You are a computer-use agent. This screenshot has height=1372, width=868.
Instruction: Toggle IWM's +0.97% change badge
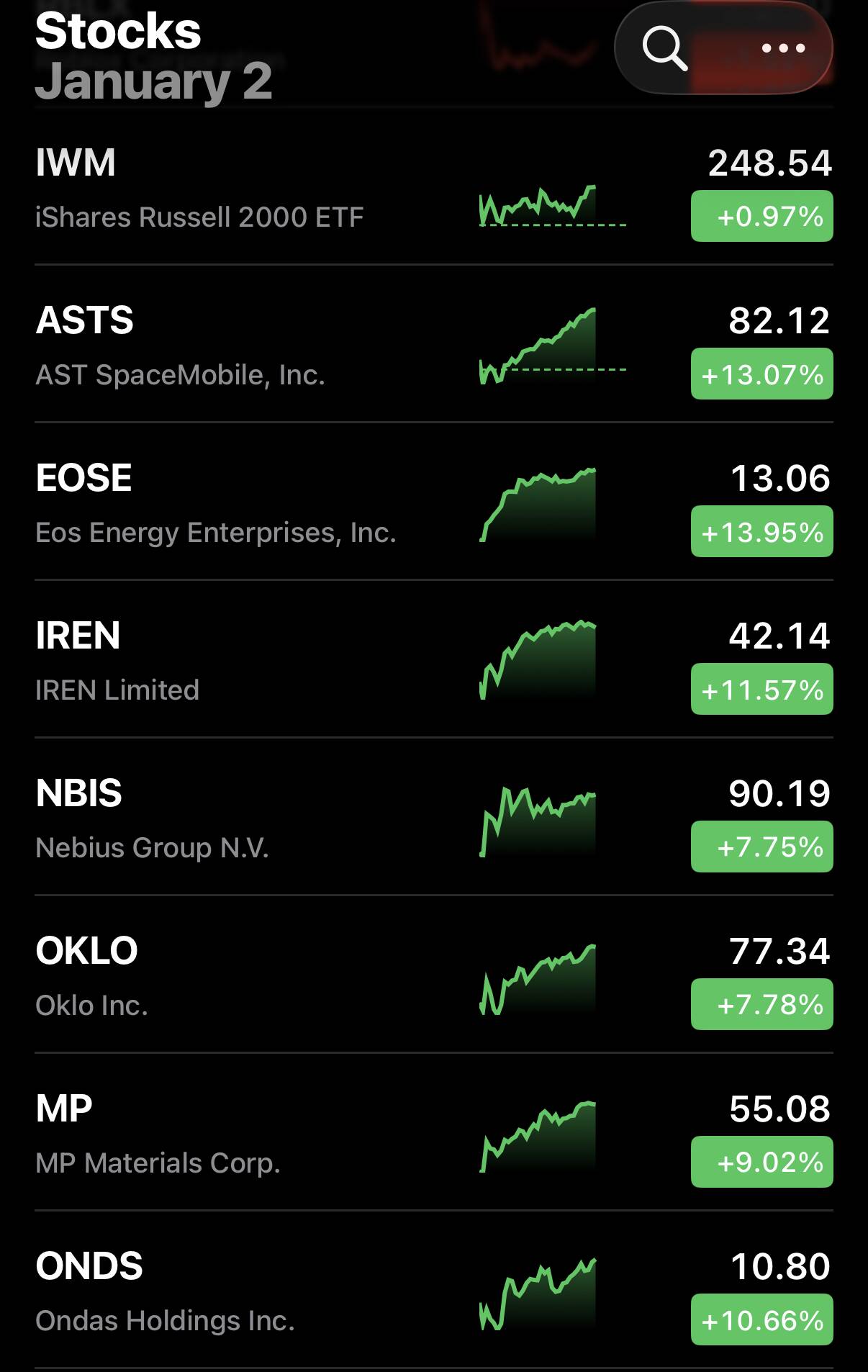761,216
